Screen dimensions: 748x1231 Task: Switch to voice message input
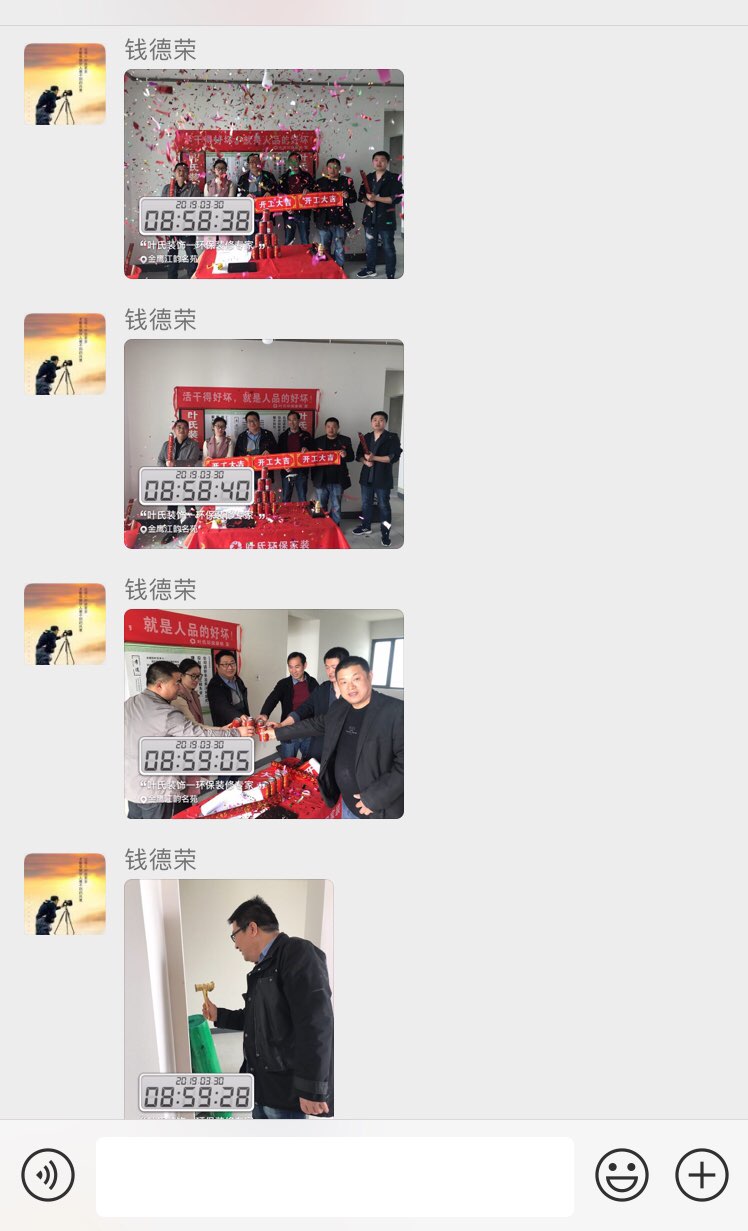[x=48, y=1175]
